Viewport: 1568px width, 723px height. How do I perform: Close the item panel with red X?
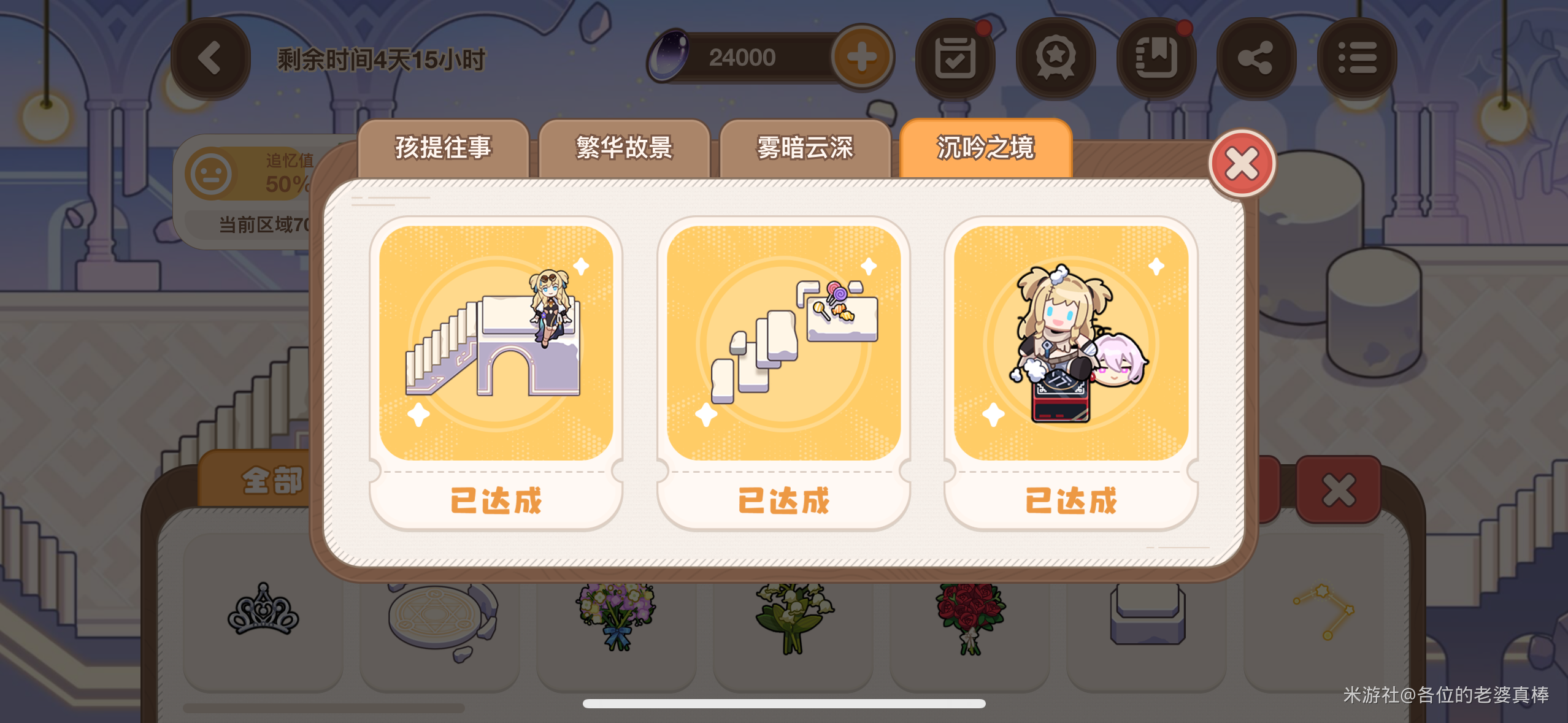(1338, 490)
